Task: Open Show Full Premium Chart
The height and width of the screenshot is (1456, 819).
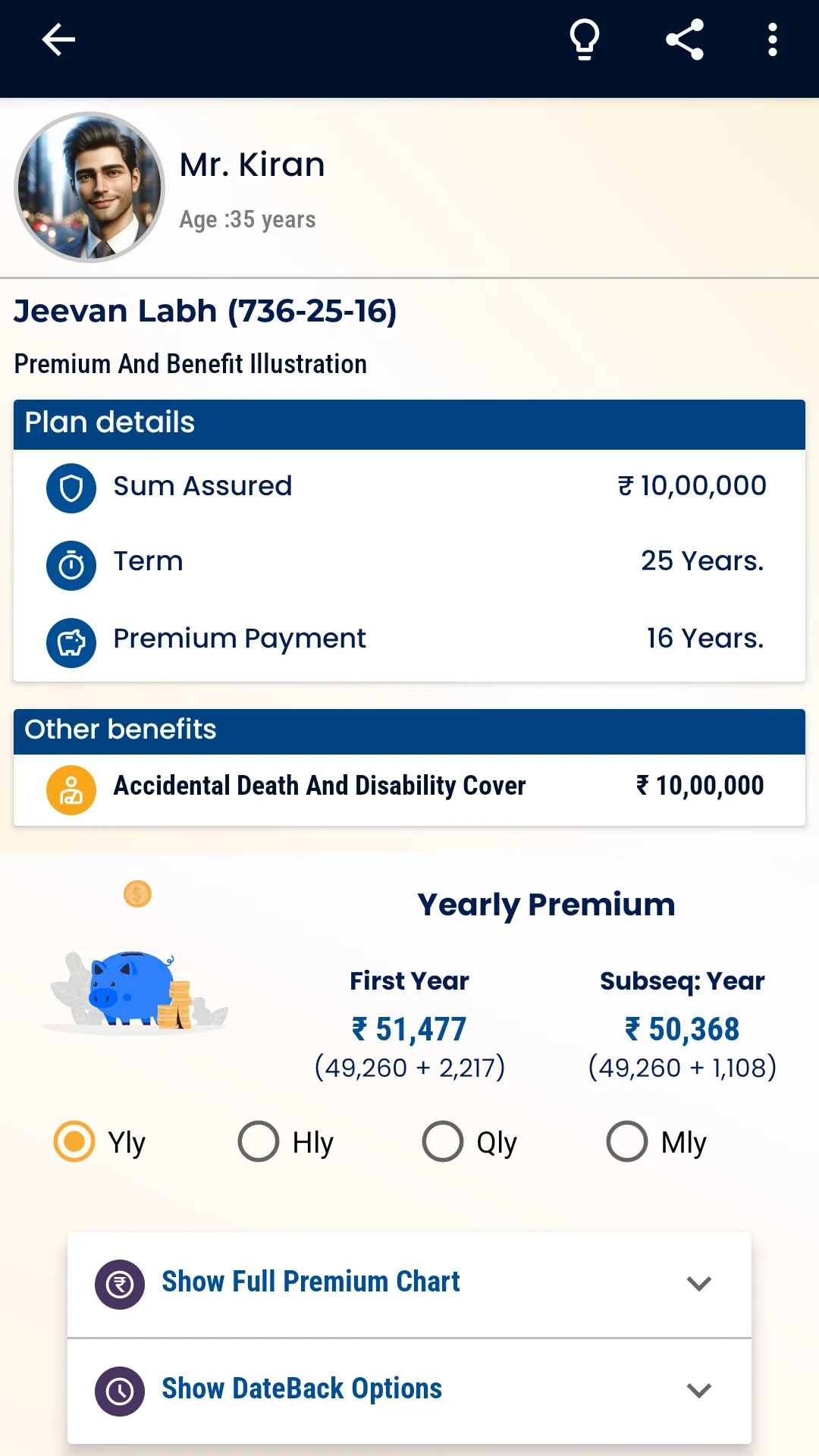Action: [309, 1282]
